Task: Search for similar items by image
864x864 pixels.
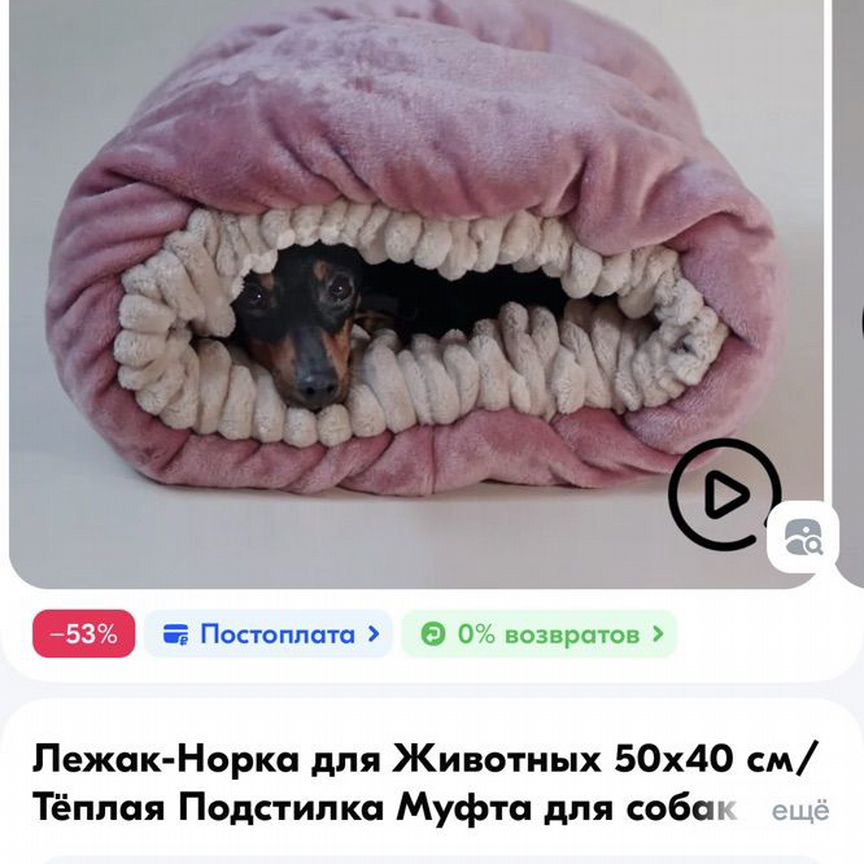Action: [803, 538]
